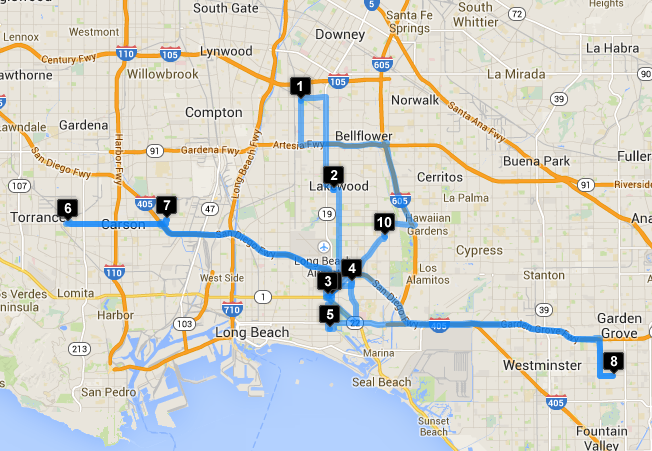652x451 pixels.
Task: Tap stop marker 1 near Downey
Action: (x=300, y=87)
